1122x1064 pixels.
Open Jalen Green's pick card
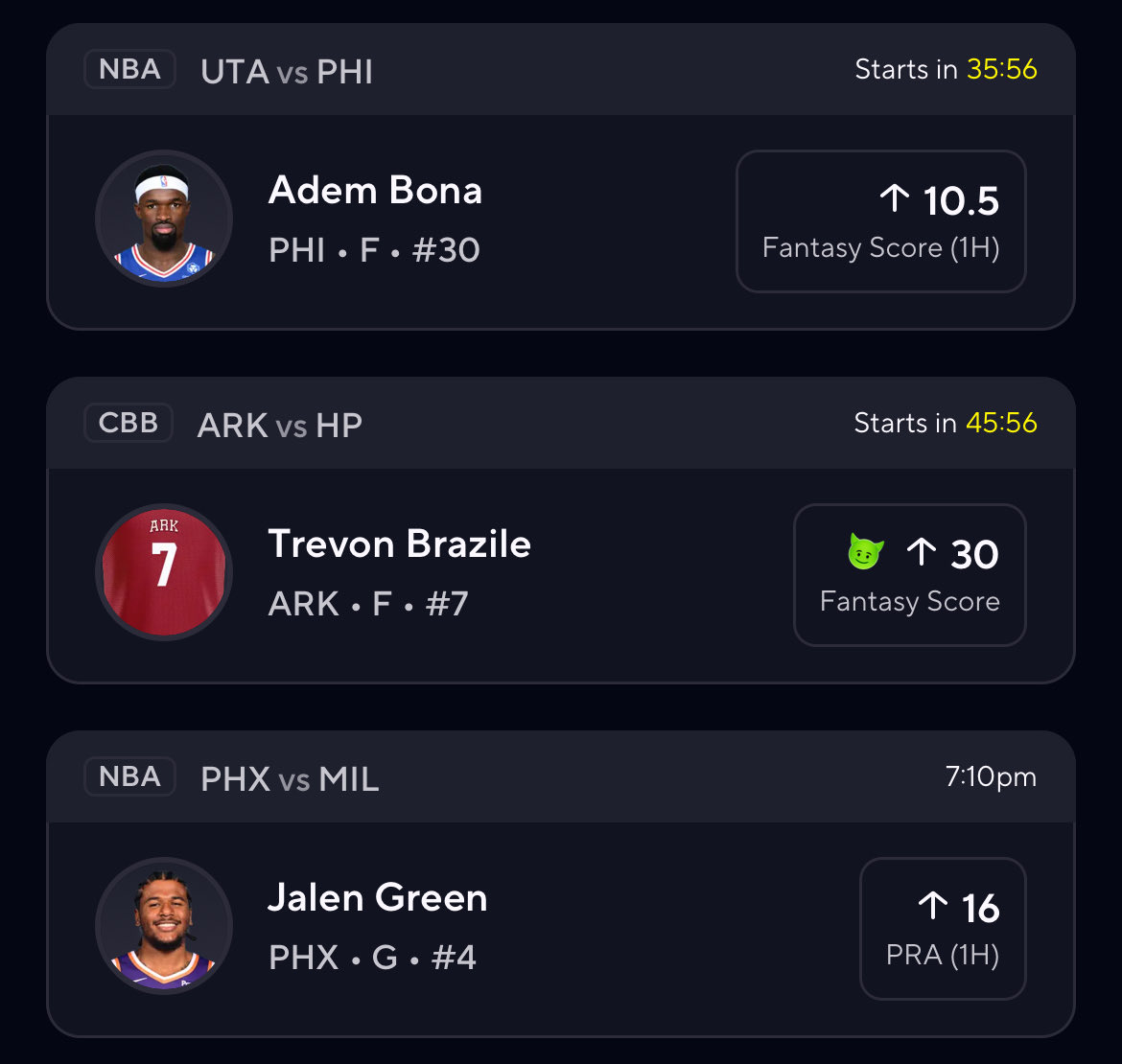(377, 927)
